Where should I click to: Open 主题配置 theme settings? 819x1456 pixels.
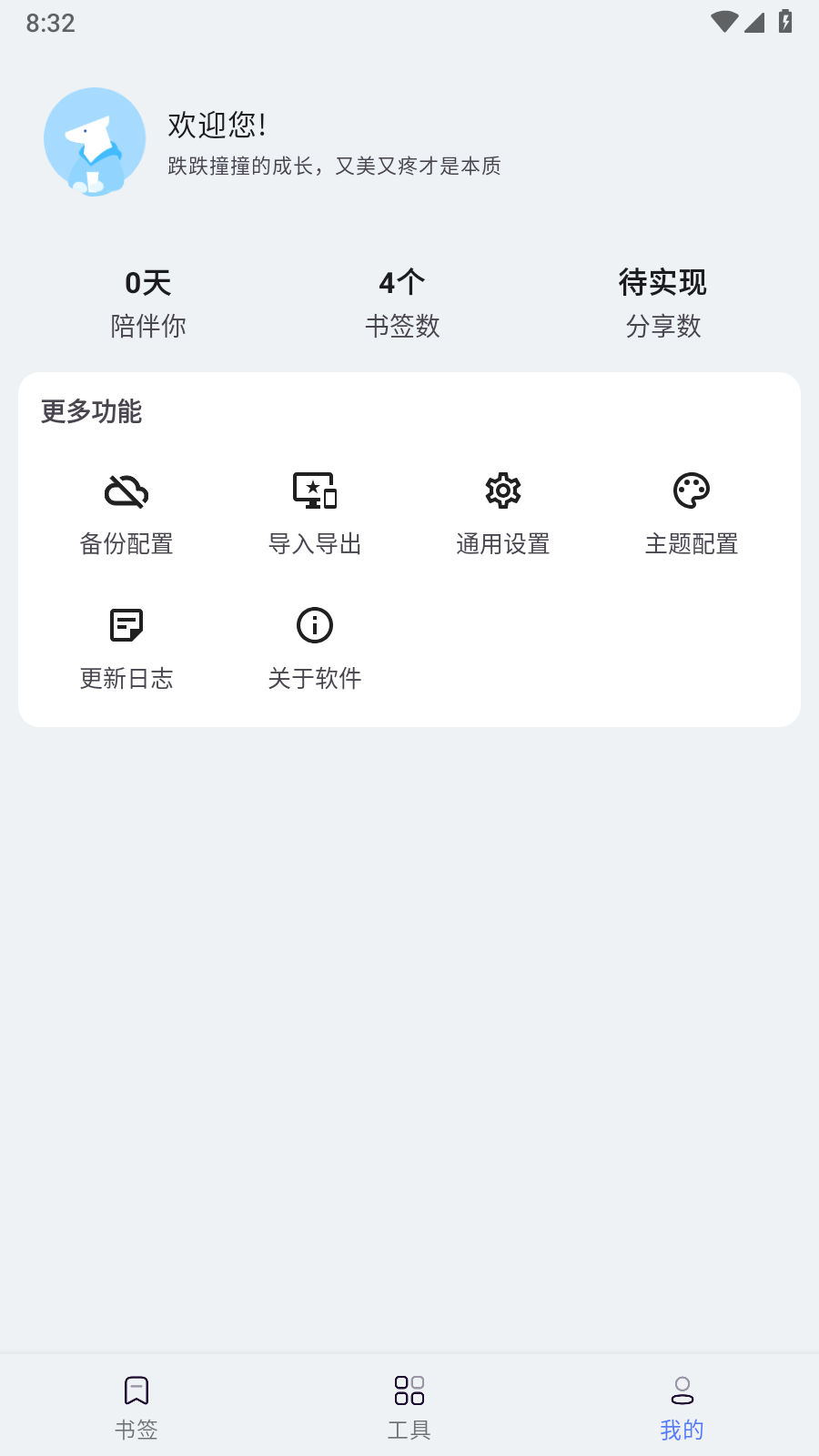click(692, 513)
